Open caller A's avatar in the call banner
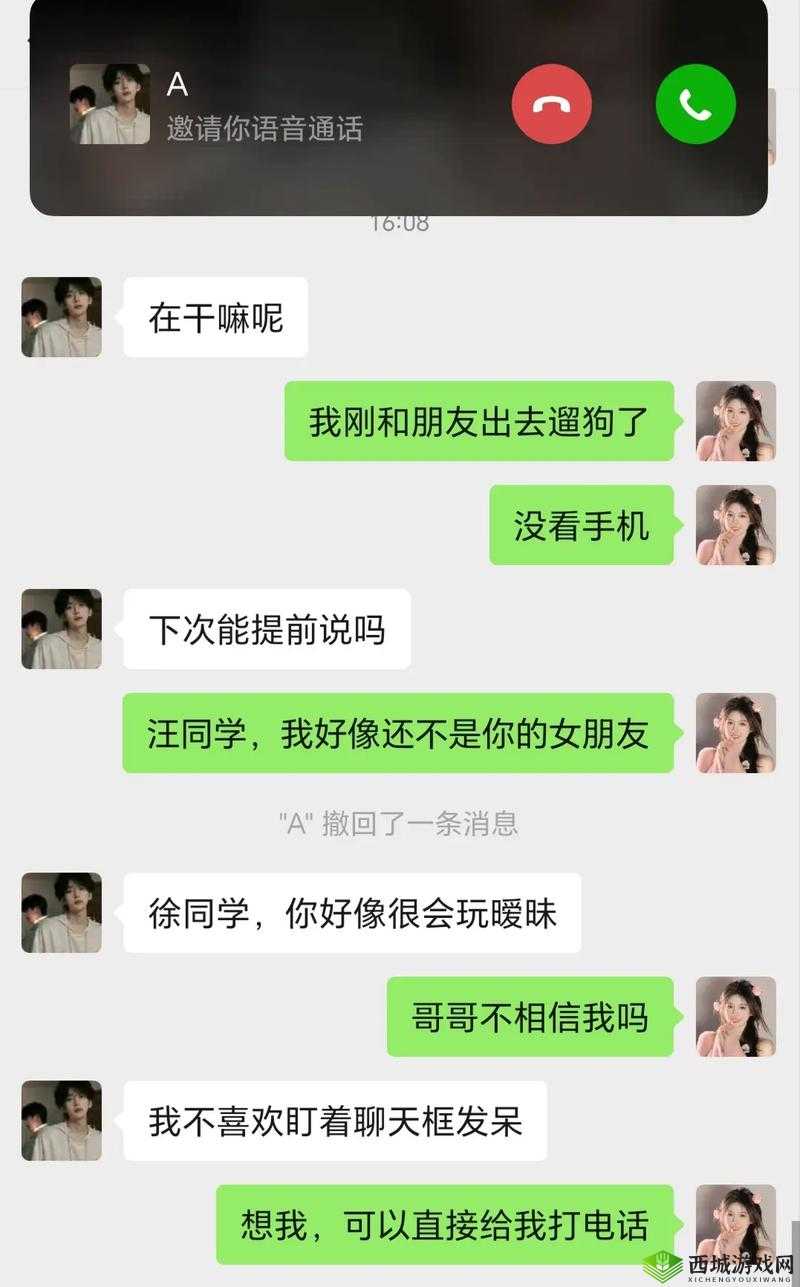The height and width of the screenshot is (1287, 800). (110, 104)
